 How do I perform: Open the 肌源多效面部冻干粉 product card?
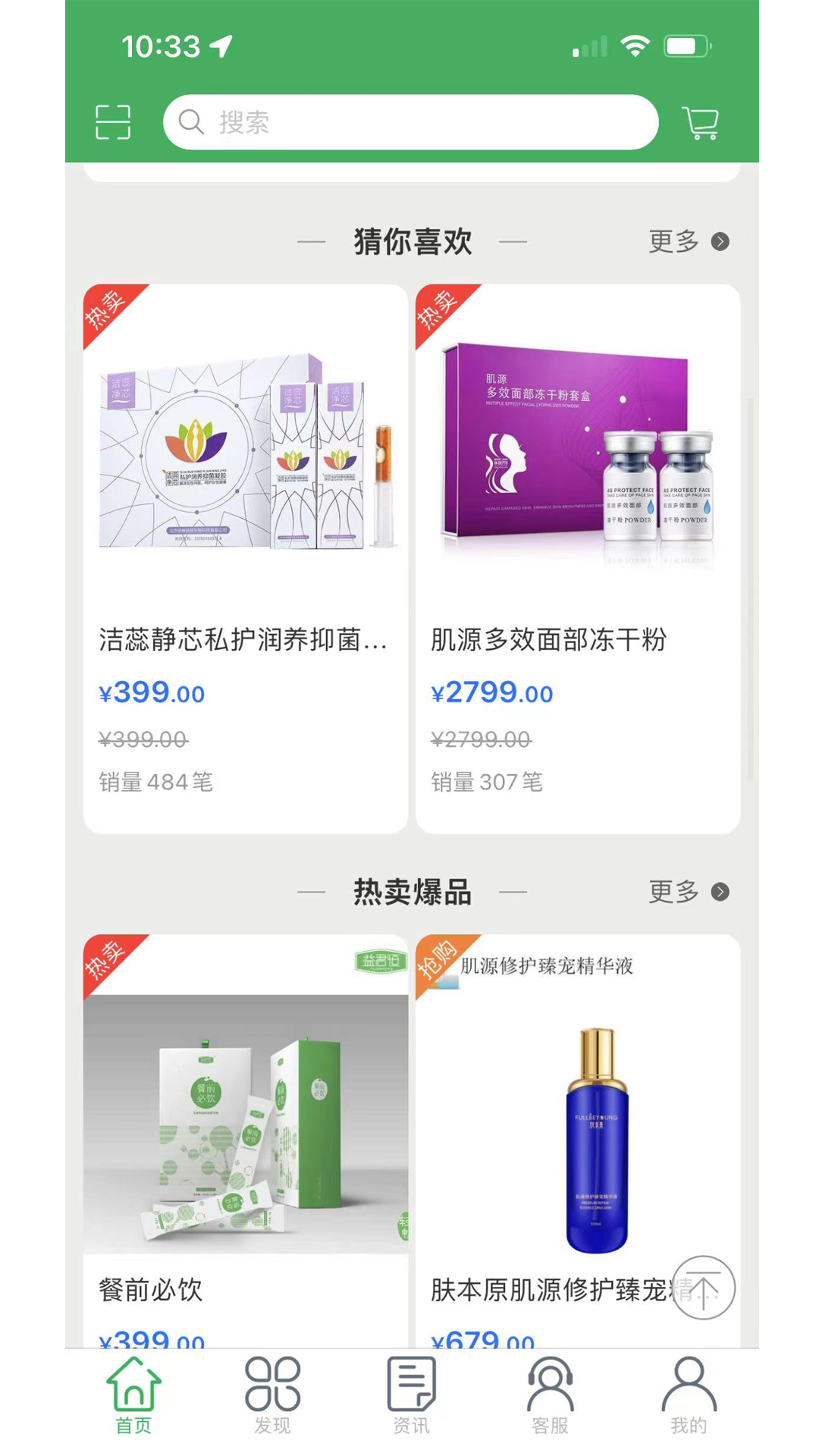click(578, 558)
